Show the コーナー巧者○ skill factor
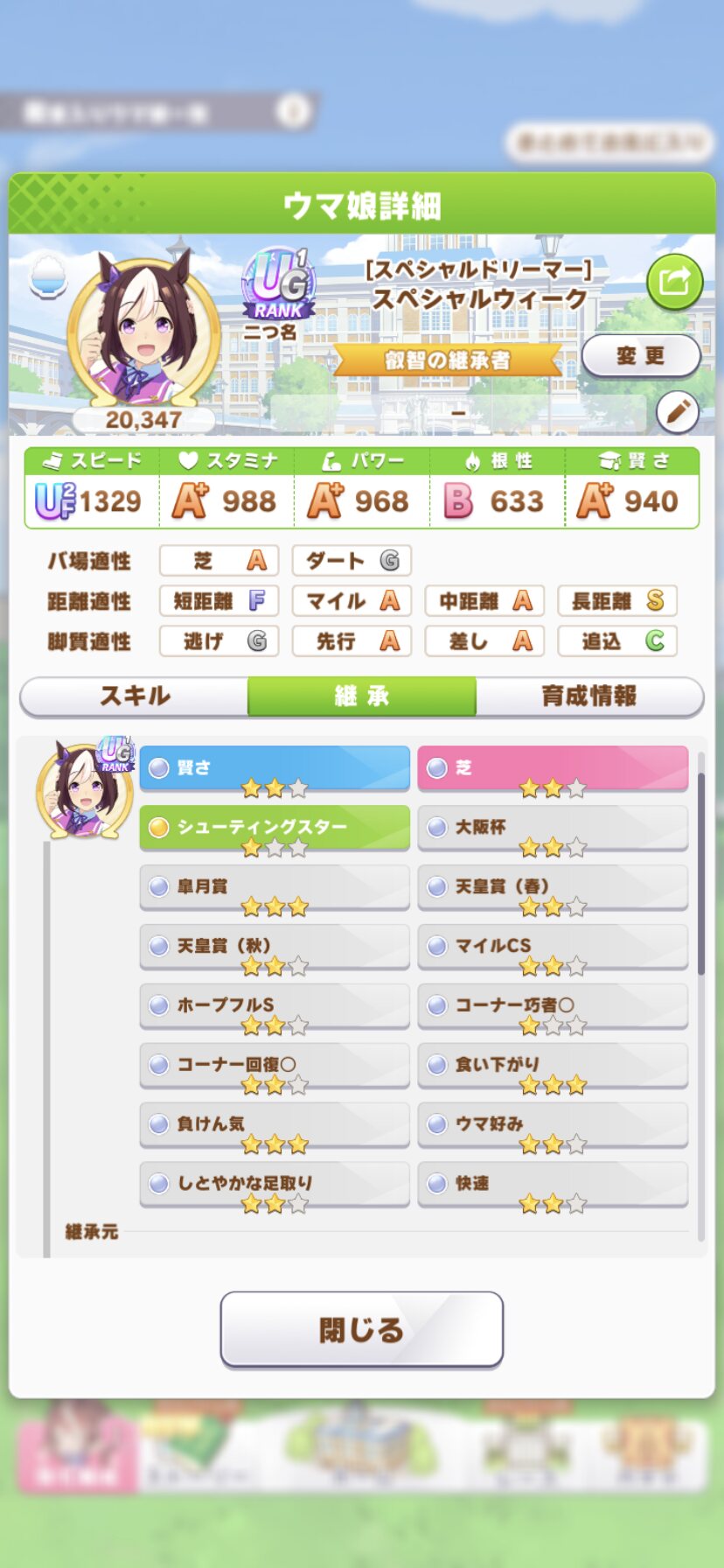Viewport: 724px width, 1568px height. click(x=553, y=1006)
